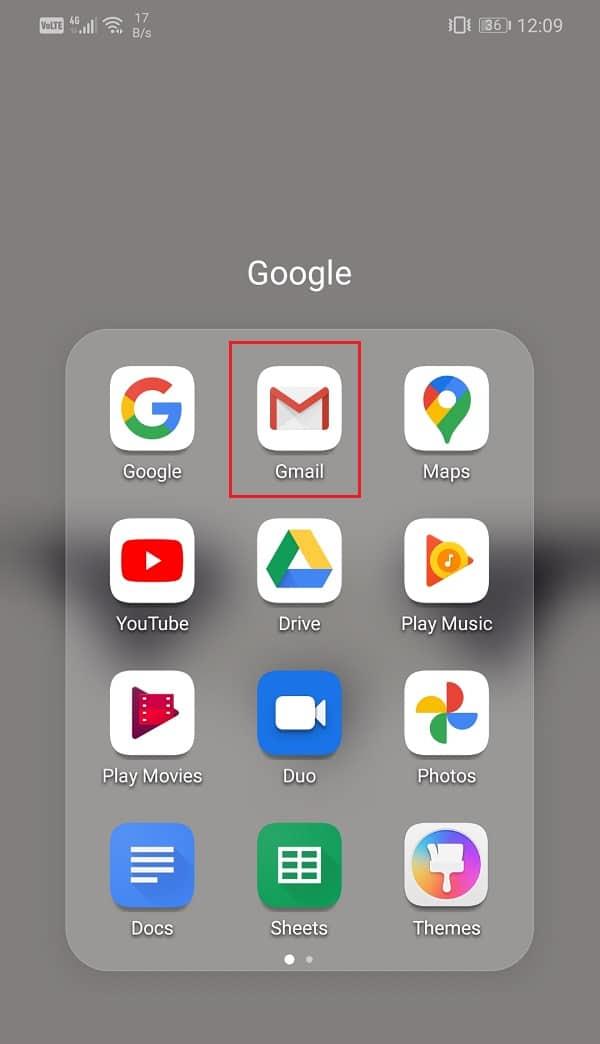The image size is (600, 1044).
Task: Open Google Maps
Action: point(446,409)
